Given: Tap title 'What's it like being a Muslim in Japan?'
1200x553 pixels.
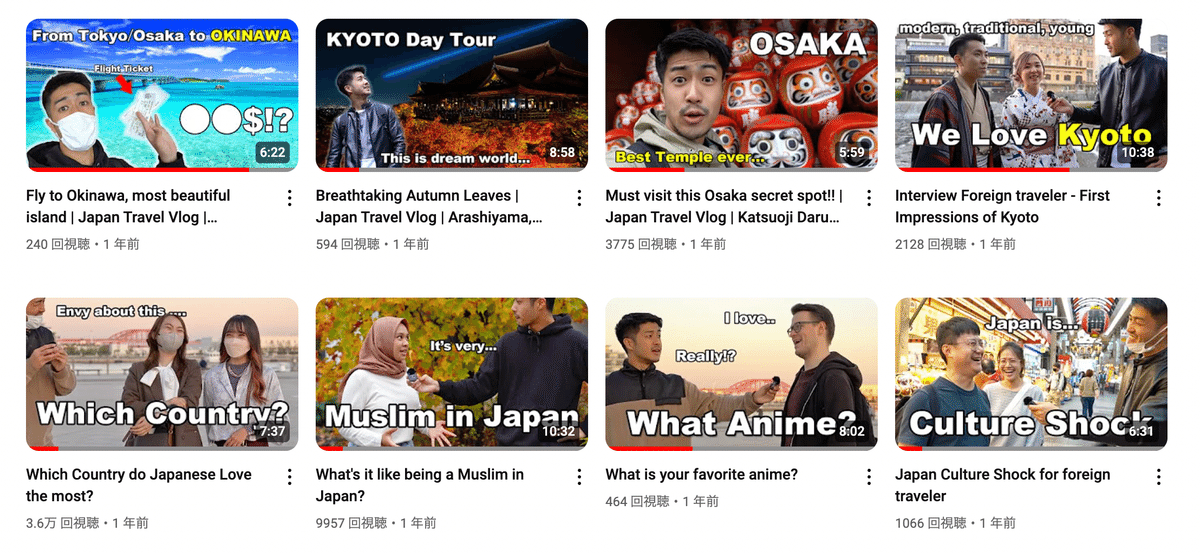Looking at the screenshot, I should pos(419,485).
